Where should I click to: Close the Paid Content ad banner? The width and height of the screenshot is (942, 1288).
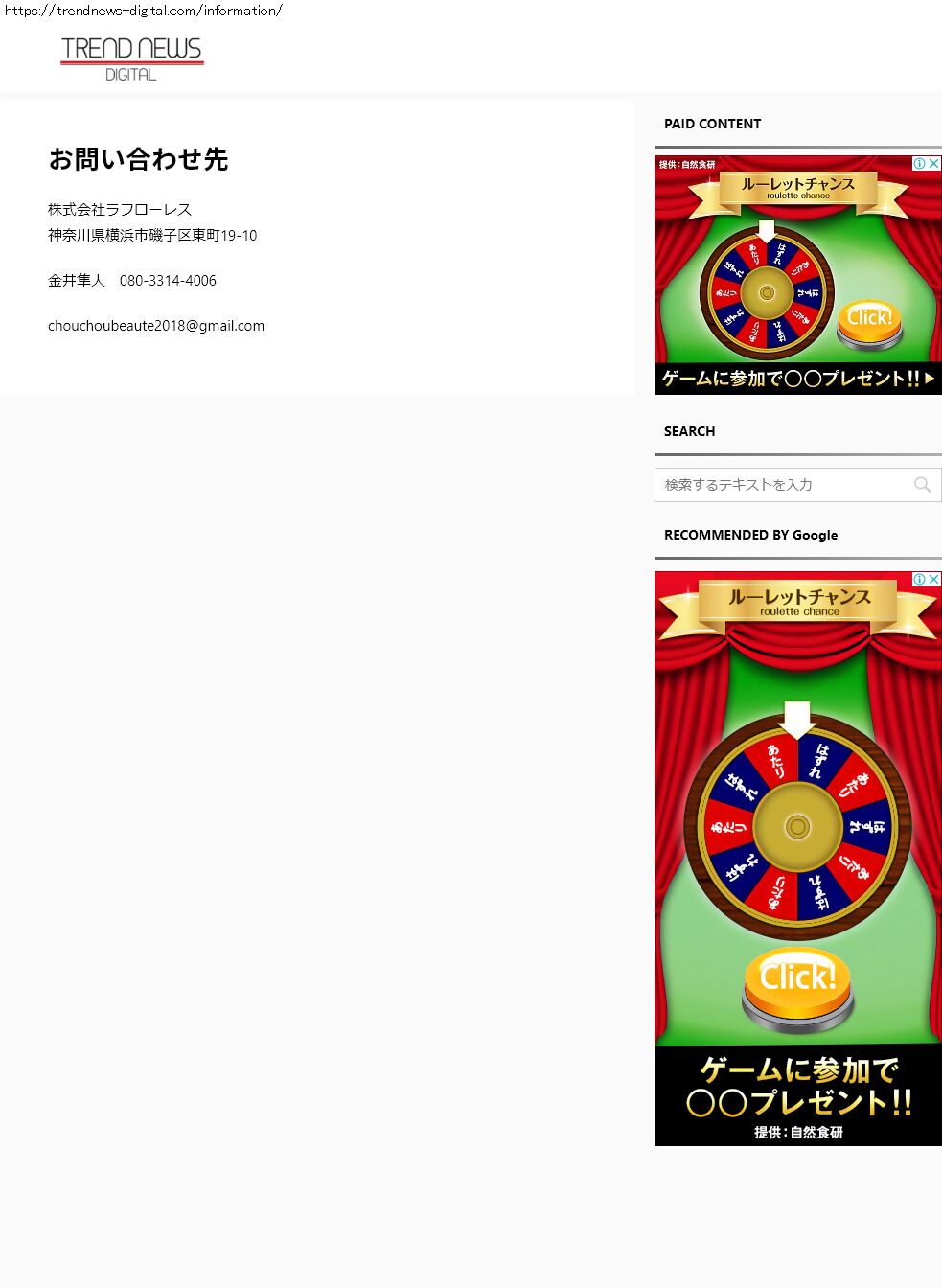934,164
